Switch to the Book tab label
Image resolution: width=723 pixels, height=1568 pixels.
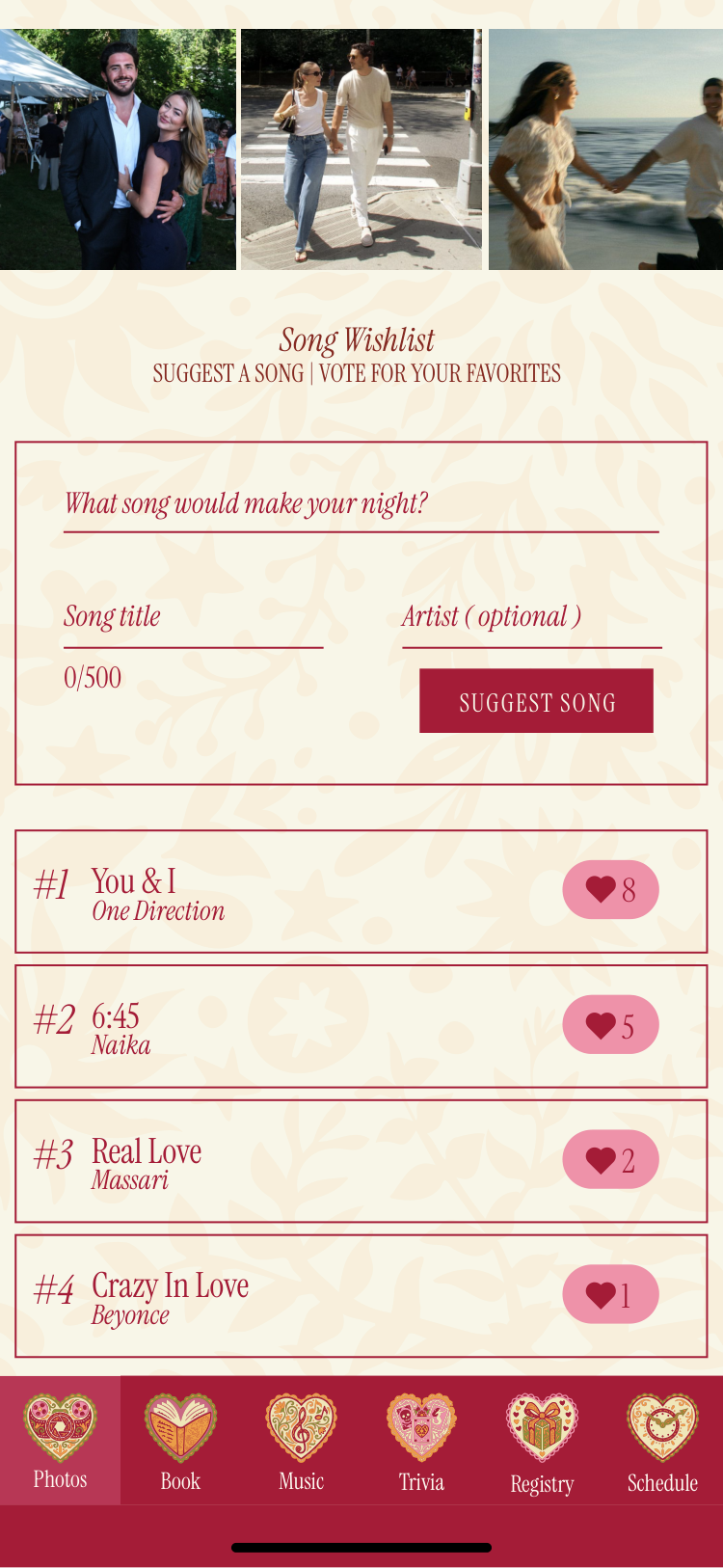pos(180,1483)
